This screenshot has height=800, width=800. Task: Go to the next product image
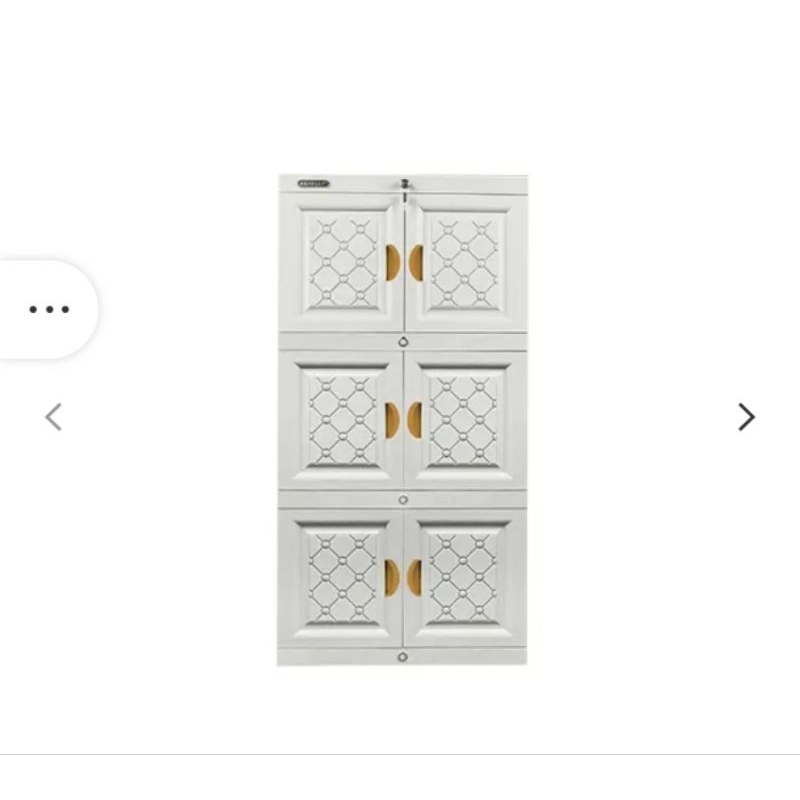(746, 417)
